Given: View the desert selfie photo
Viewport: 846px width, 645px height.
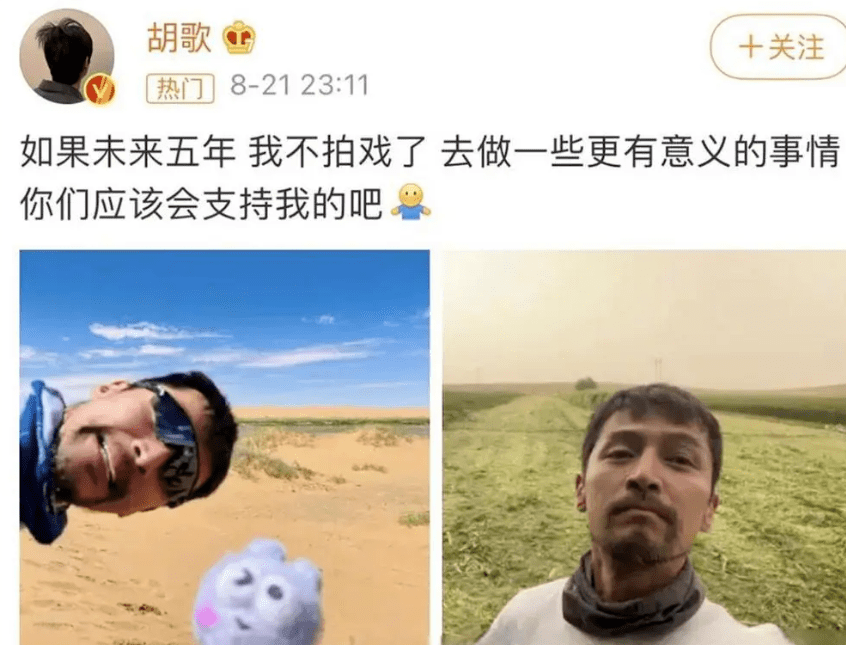Looking at the screenshot, I should (225, 446).
